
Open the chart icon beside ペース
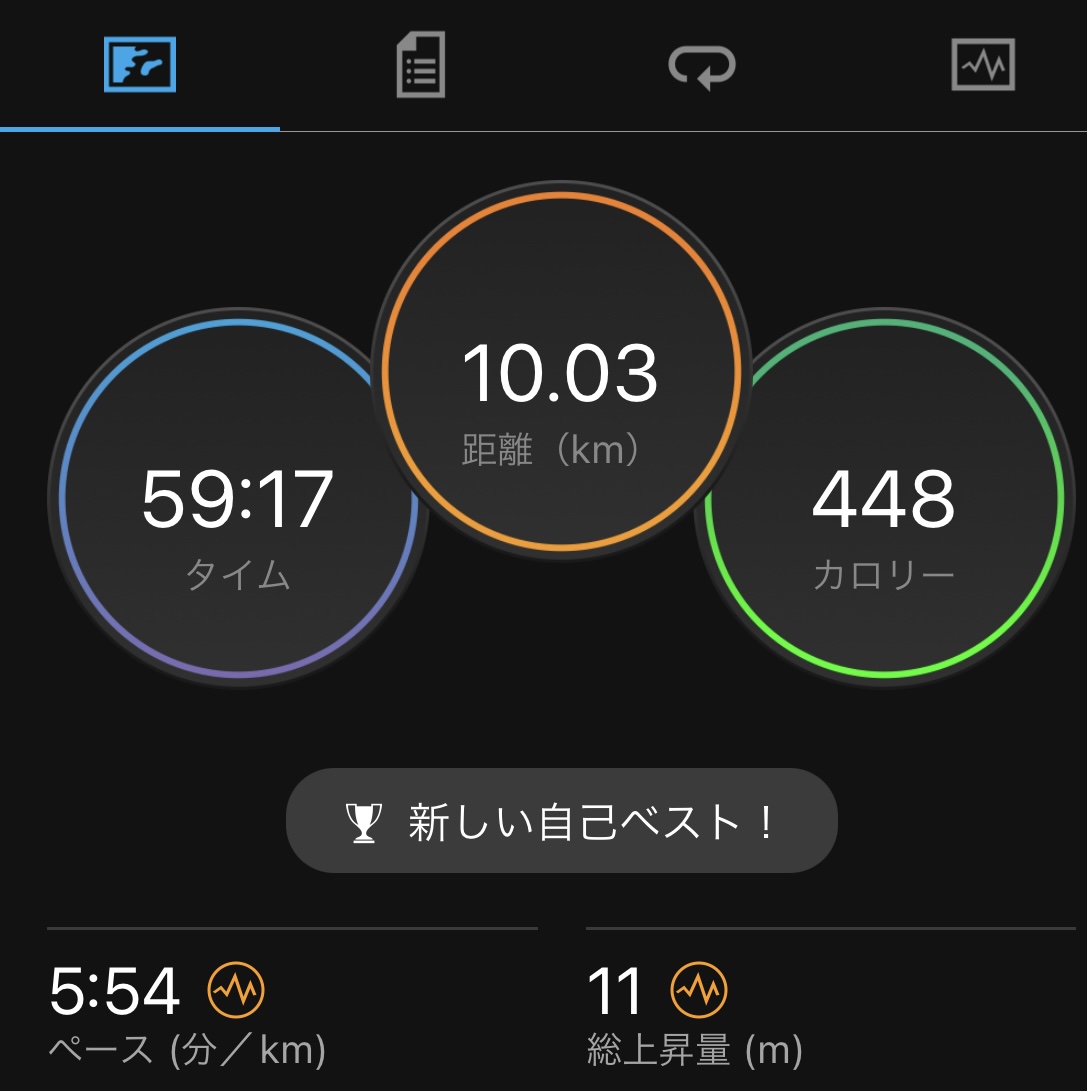coord(236,989)
